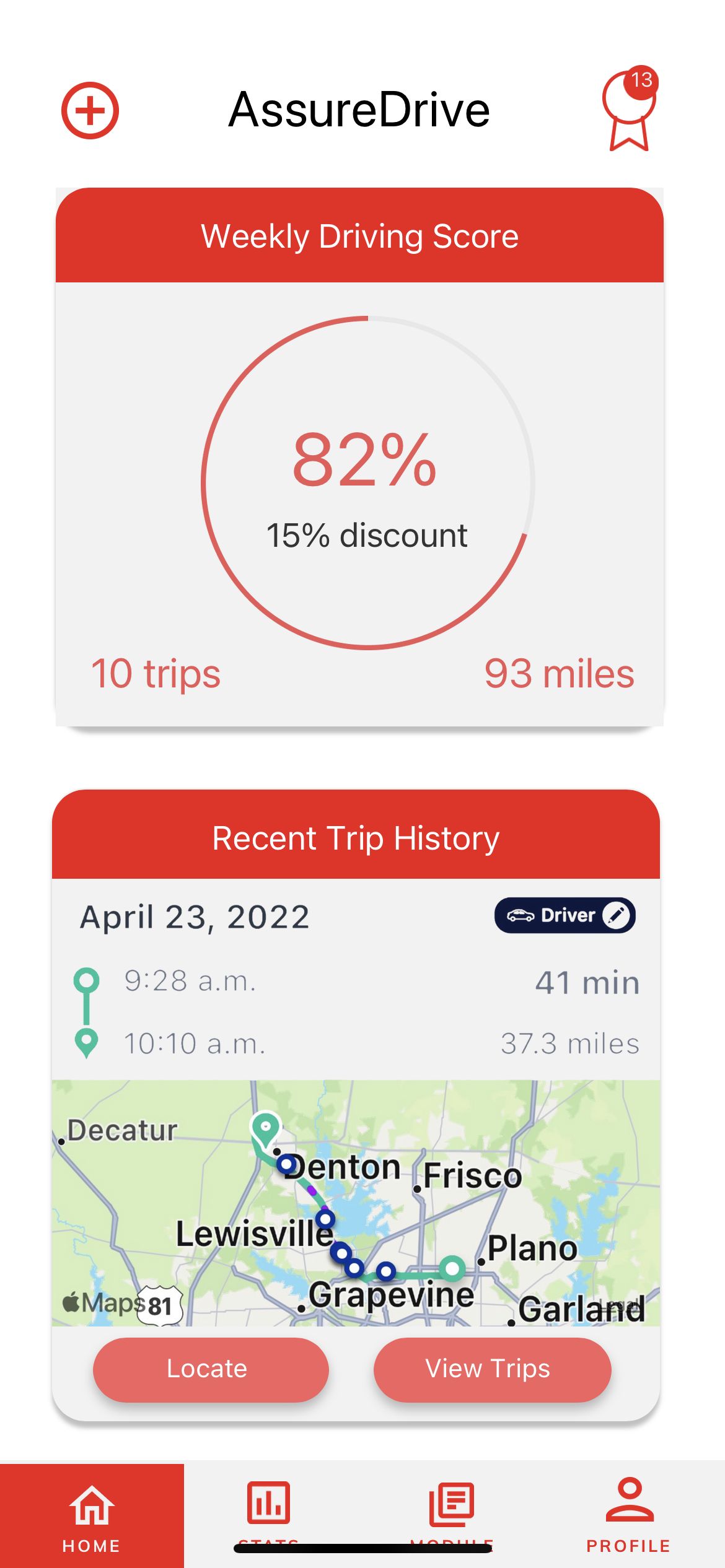This screenshot has width=725, height=1568.
Task: Switch to the Home tab
Action: (x=92, y=1515)
